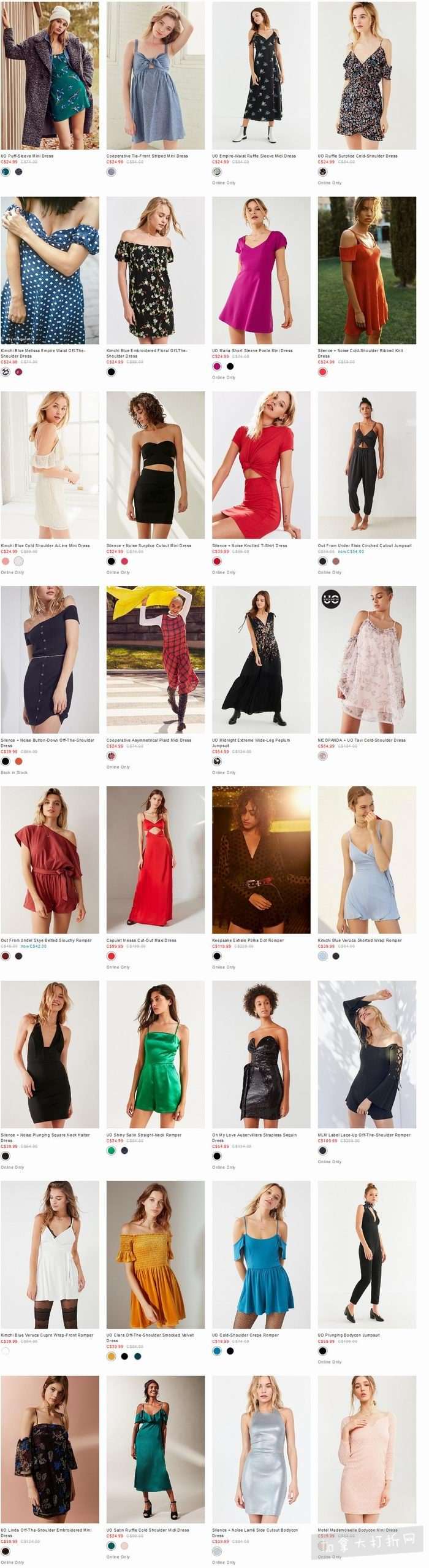Open Silence + Noise Knotted T-Shirt Dress

(261, 465)
